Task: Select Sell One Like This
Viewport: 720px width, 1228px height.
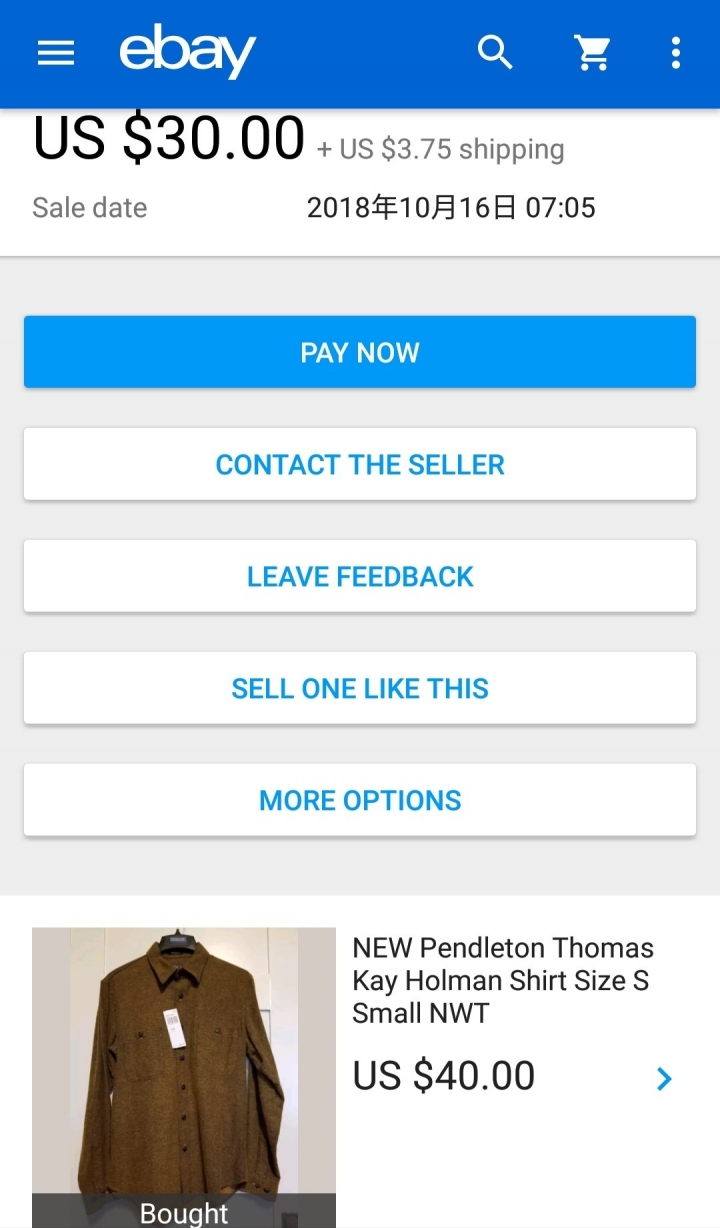Action: point(360,688)
